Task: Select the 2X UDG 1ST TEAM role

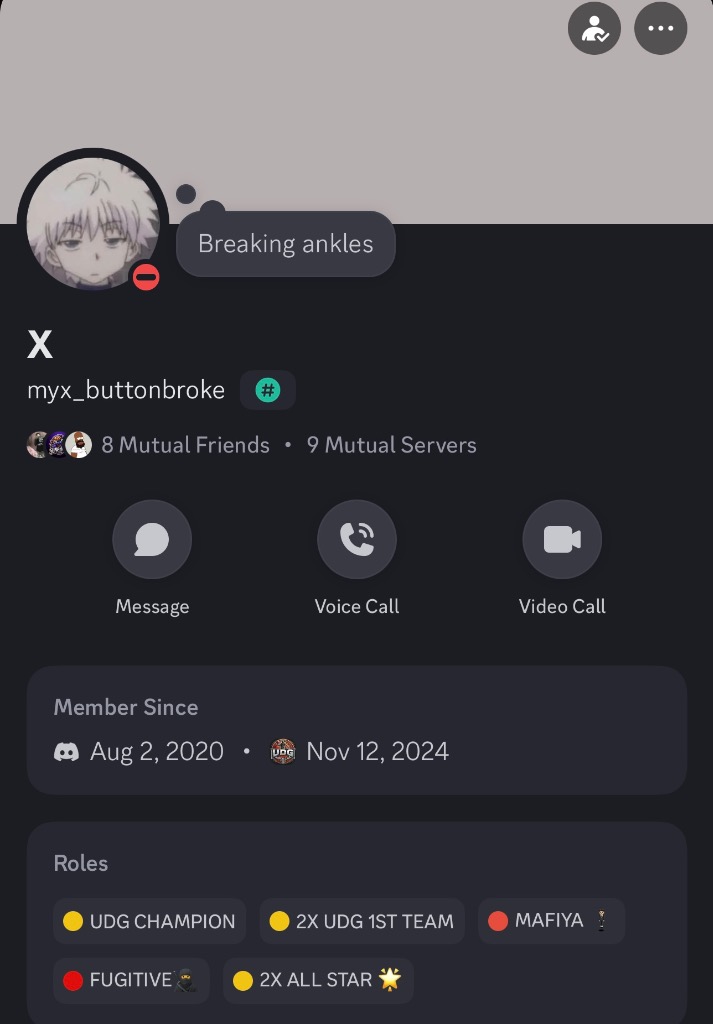Action: tap(362, 921)
